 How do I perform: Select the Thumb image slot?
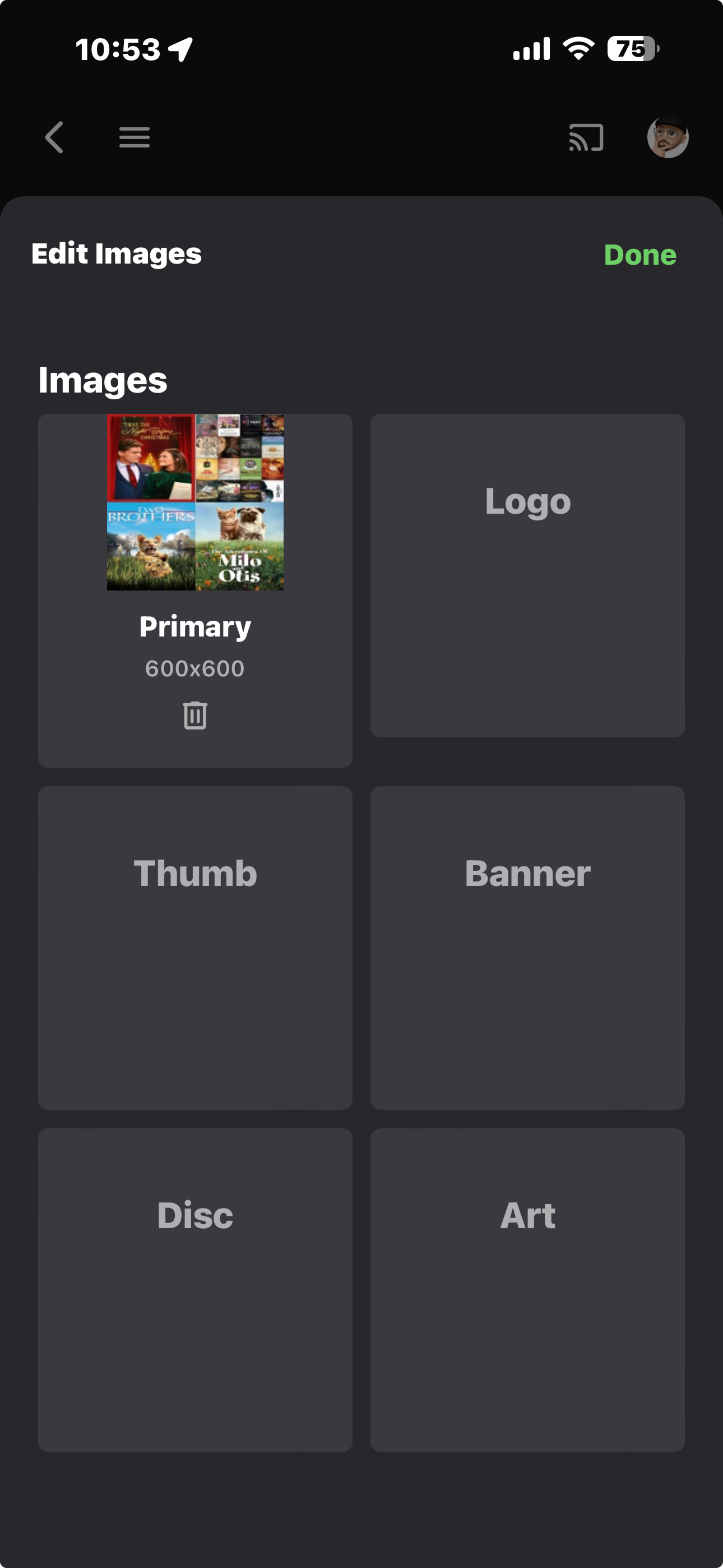(x=194, y=947)
